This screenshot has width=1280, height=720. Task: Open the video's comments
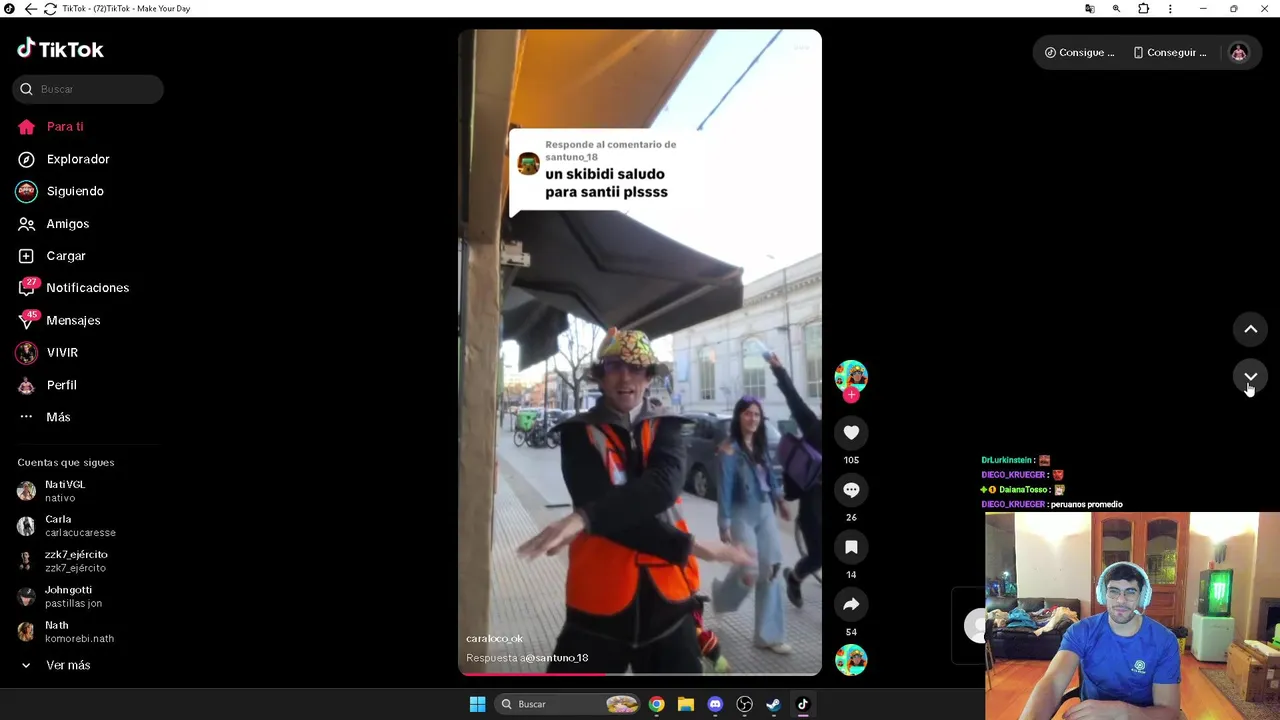(851, 490)
